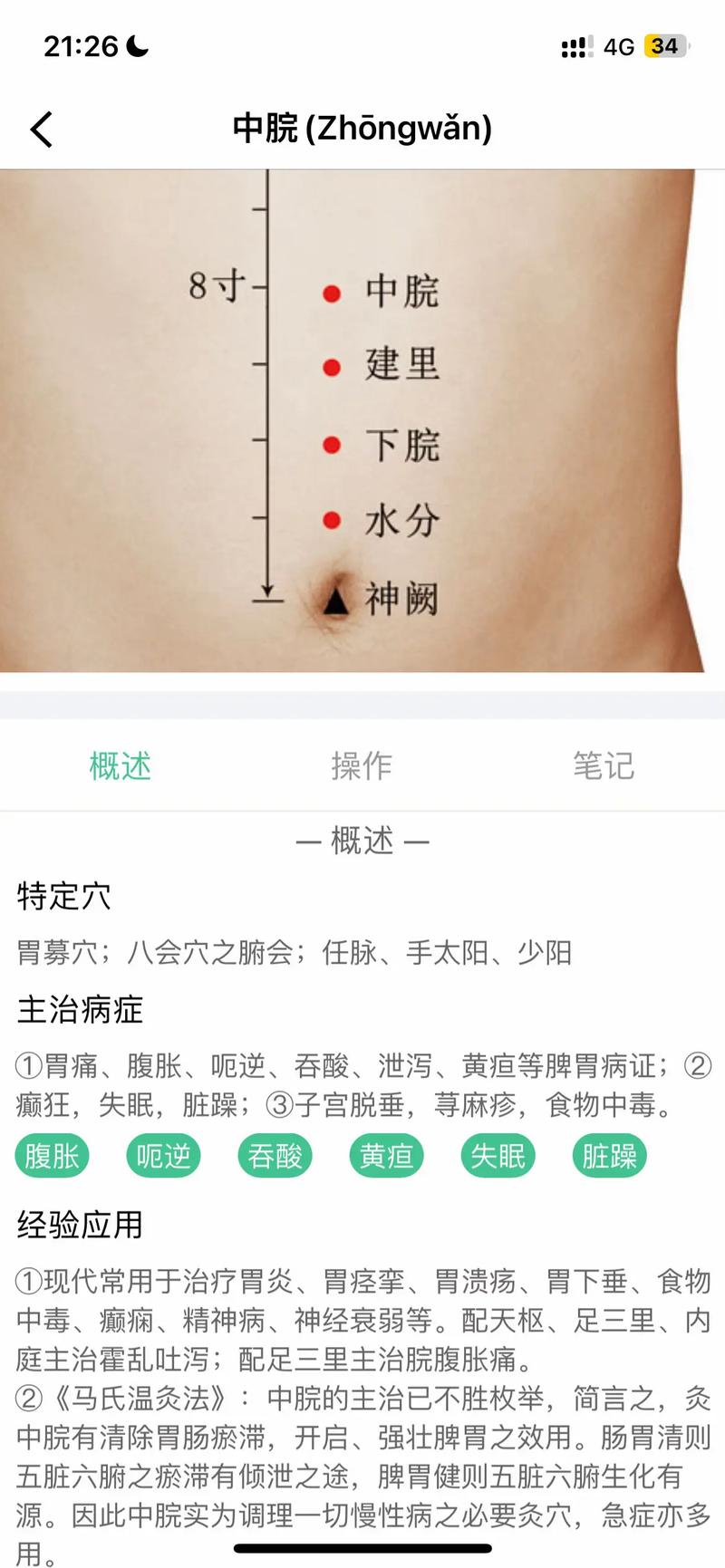This screenshot has width=725, height=1568.
Task: Tap the red dot marking 建里 point
Action: [332, 368]
